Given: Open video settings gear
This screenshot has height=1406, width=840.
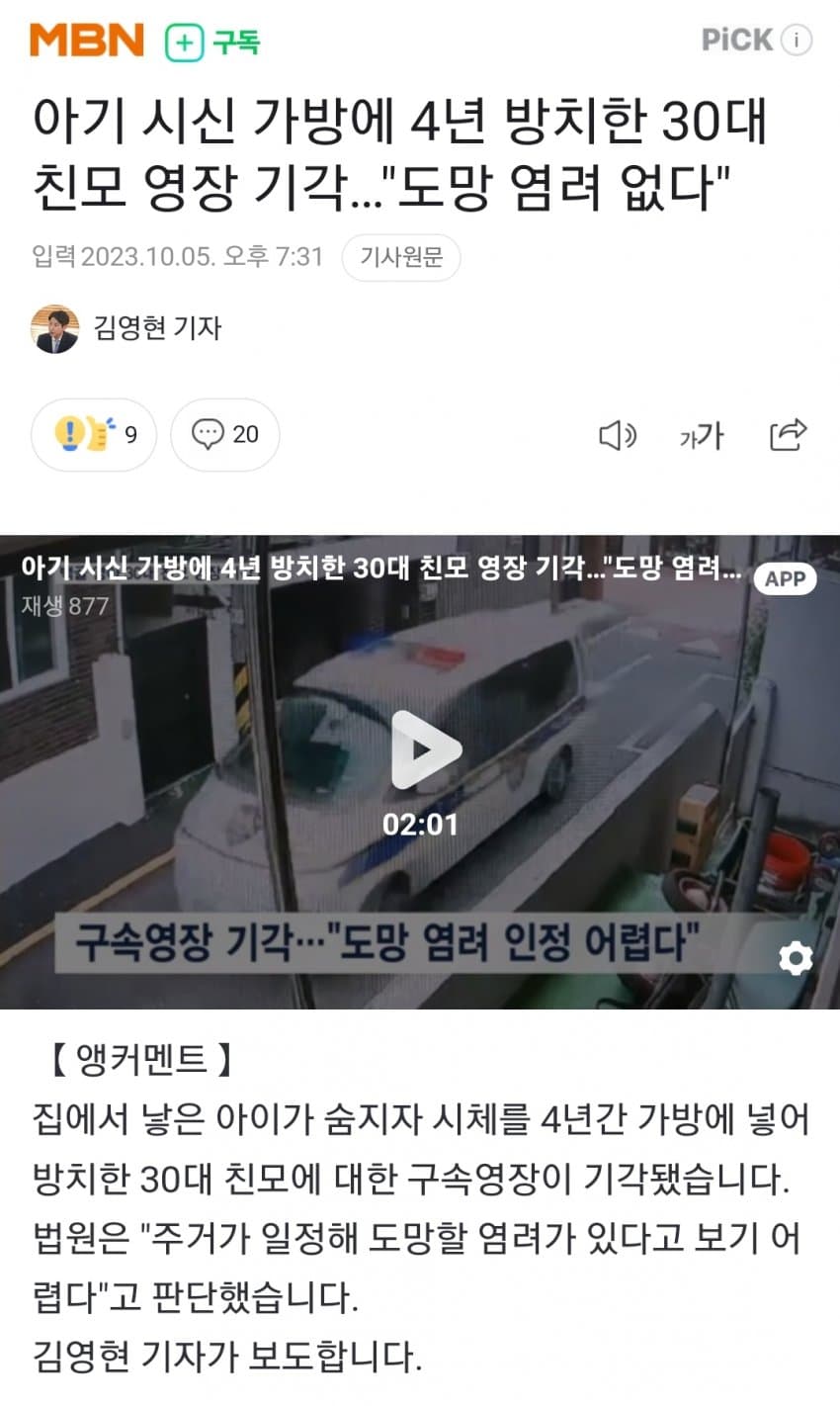Looking at the screenshot, I should pos(796,957).
